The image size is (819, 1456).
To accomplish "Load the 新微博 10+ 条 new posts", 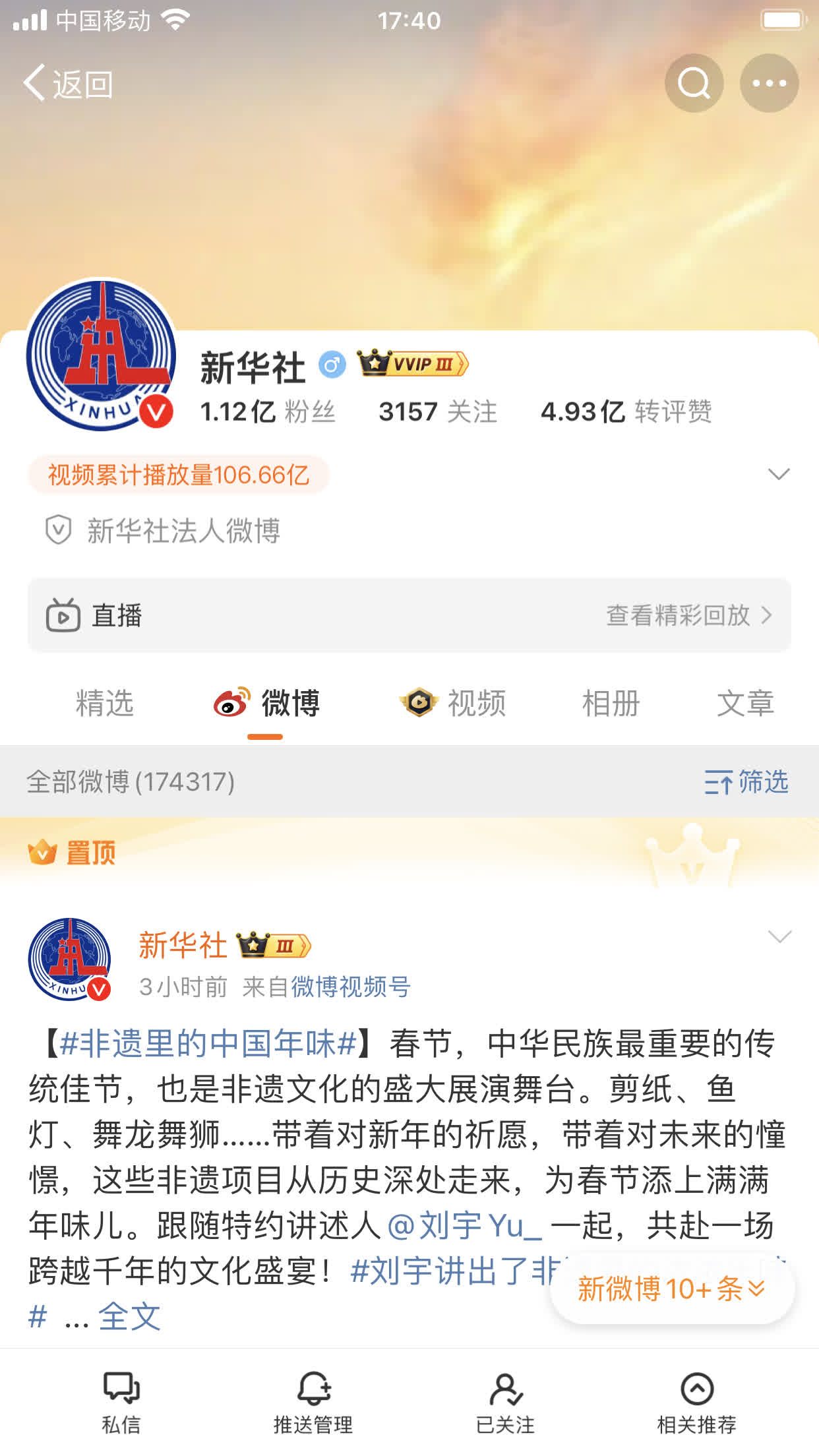I will [x=671, y=1289].
